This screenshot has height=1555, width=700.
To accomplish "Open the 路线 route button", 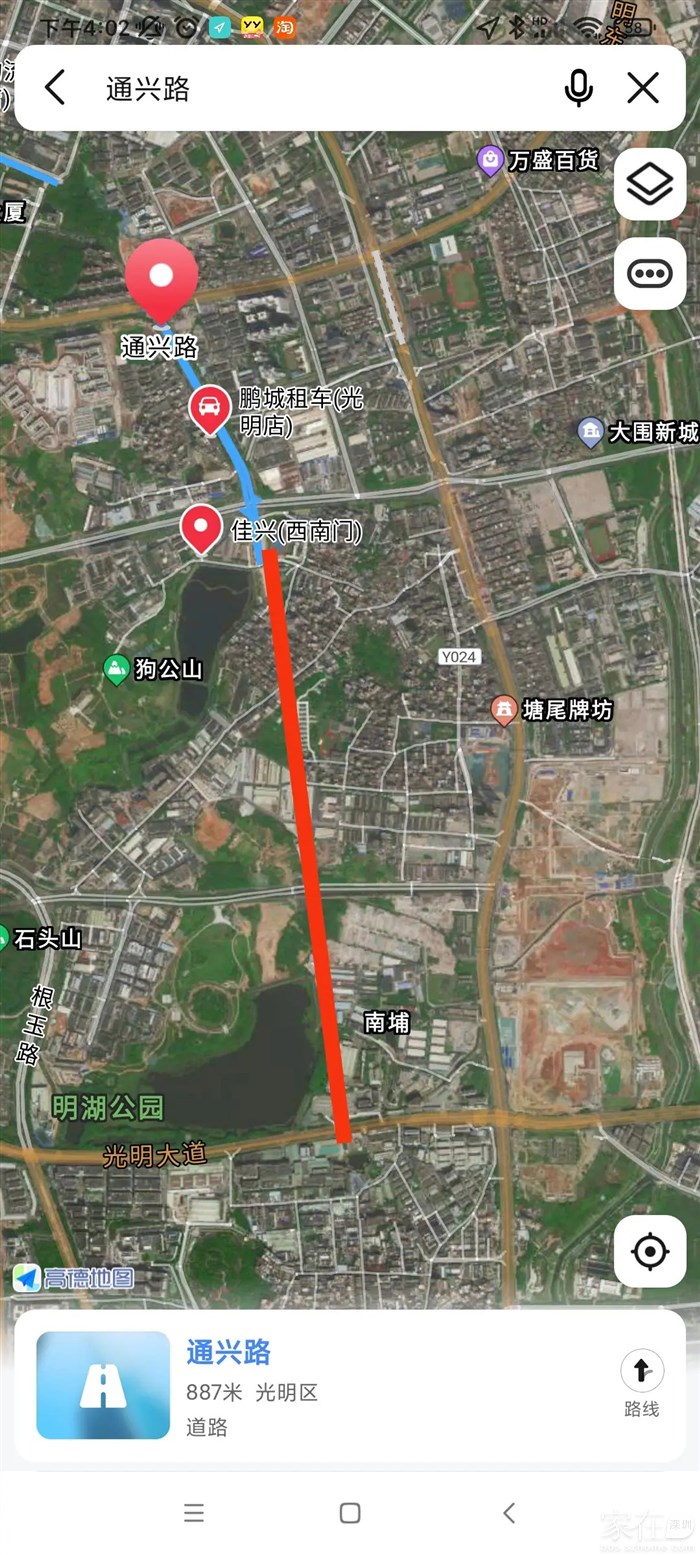I will pos(642,1383).
